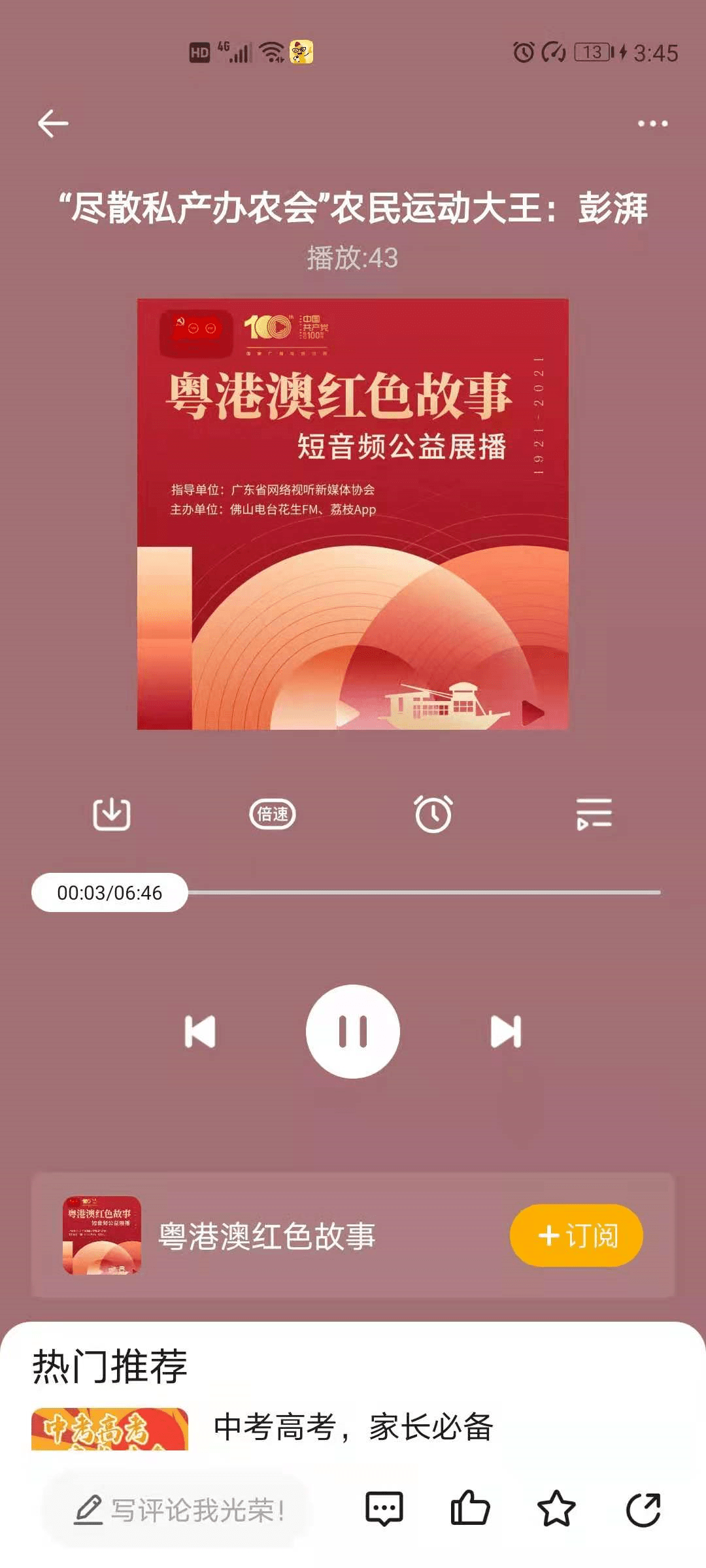Tap the 写评论我光荣 comment field
This screenshot has height=1568, width=706.
(x=178, y=1510)
